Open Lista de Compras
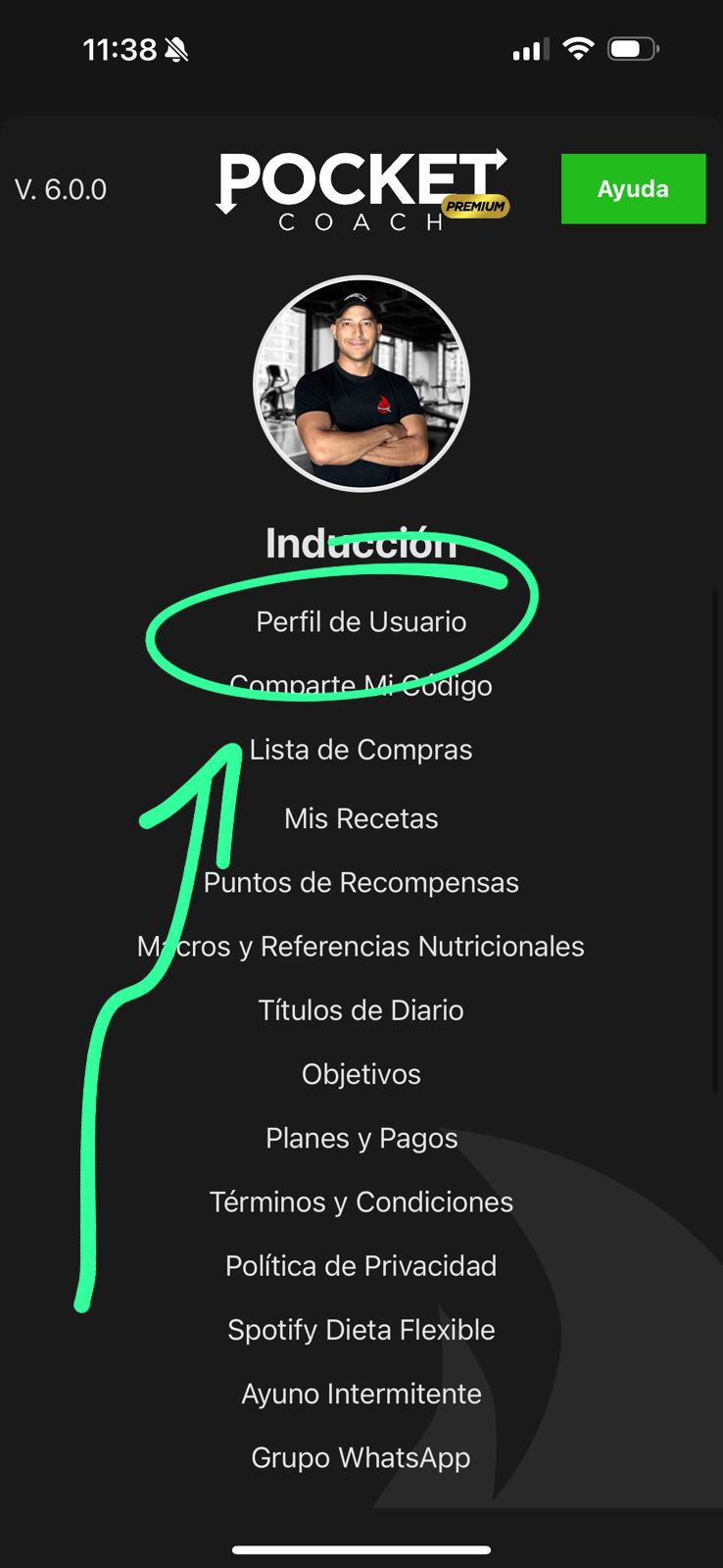Image resolution: width=723 pixels, height=1568 pixels. click(361, 750)
